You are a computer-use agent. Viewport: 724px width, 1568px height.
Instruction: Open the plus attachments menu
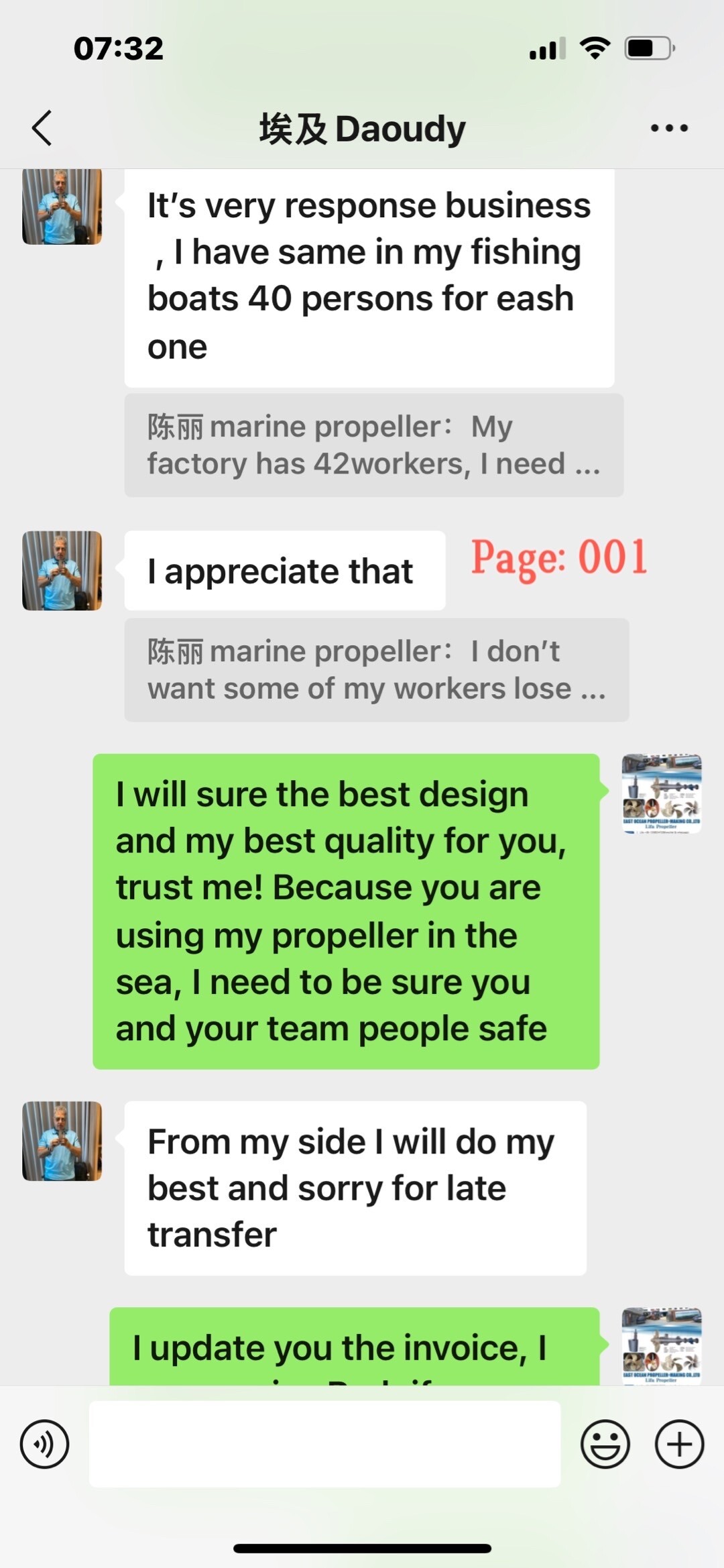click(x=679, y=1444)
